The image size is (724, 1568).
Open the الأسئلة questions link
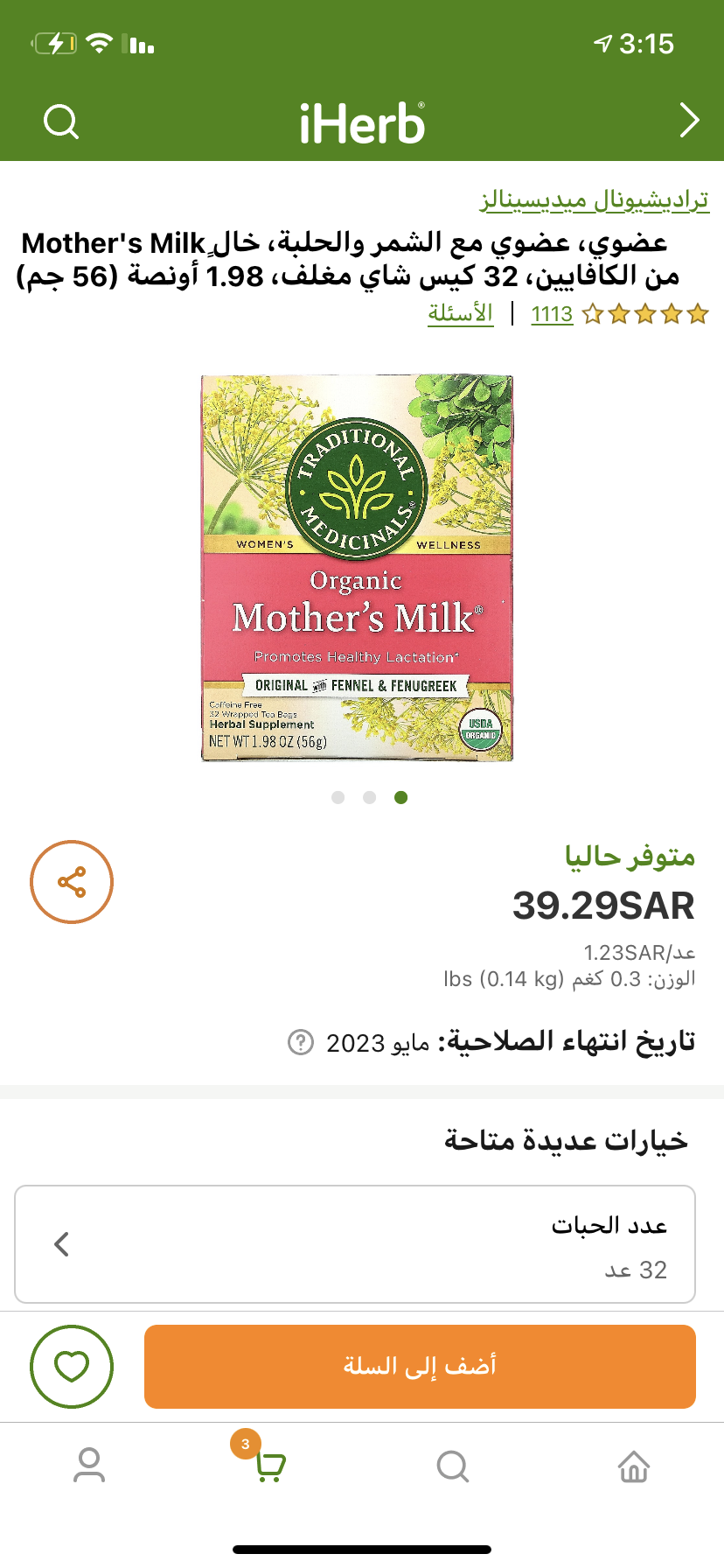click(460, 313)
